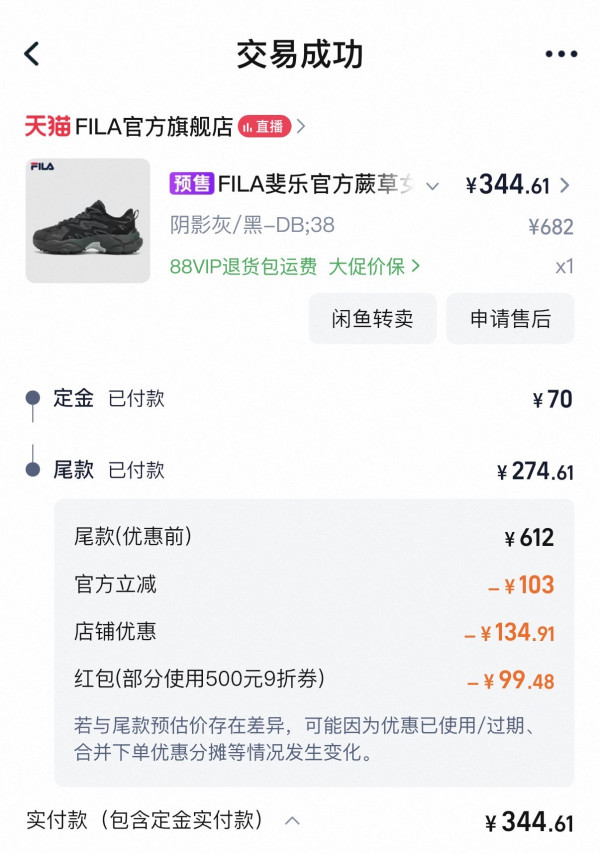
Task: Open 大促价保 price protection link
Action: coord(374,266)
